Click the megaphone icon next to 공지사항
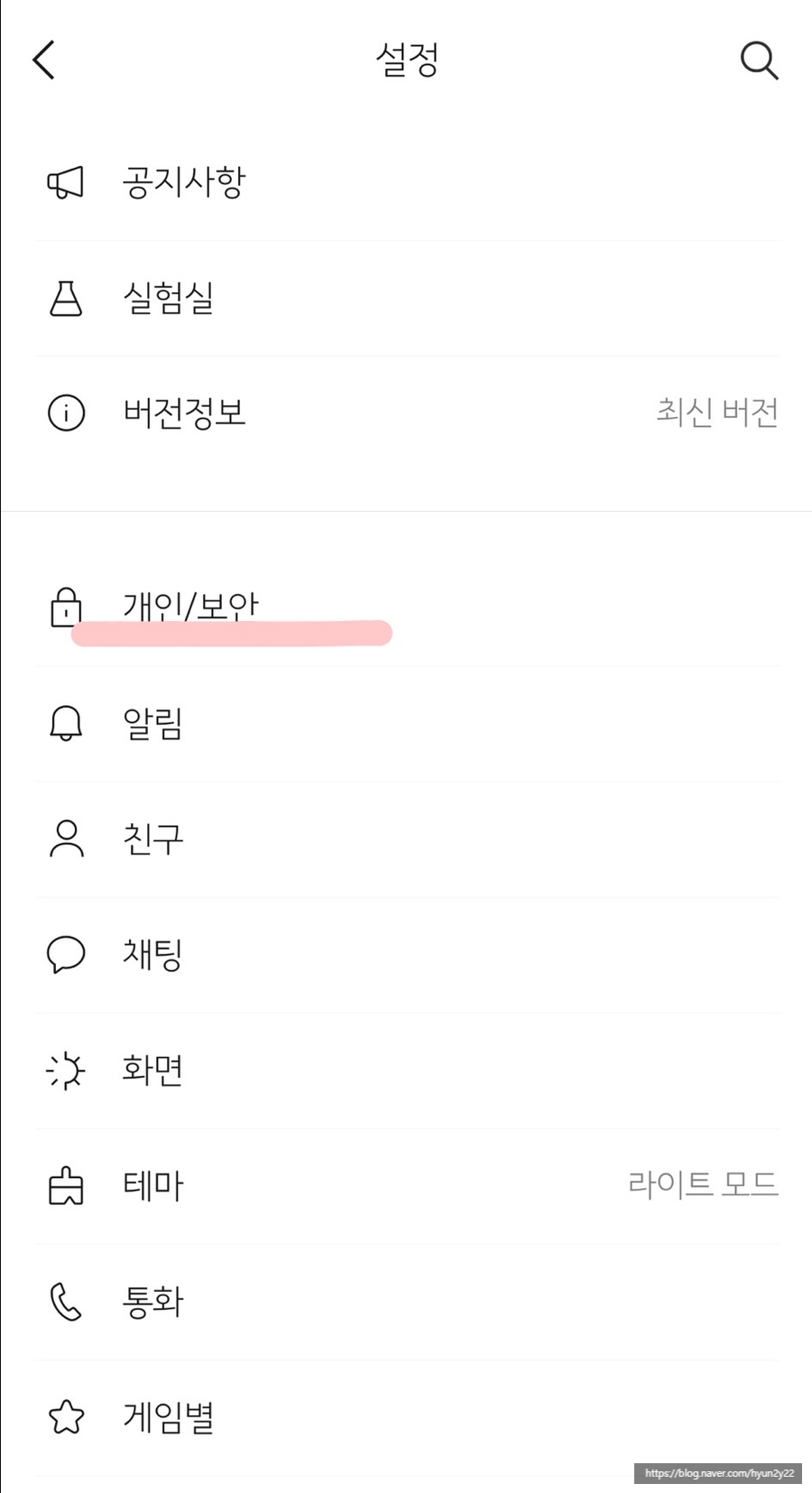Image resolution: width=812 pixels, height=1493 pixels. [x=66, y=181]
